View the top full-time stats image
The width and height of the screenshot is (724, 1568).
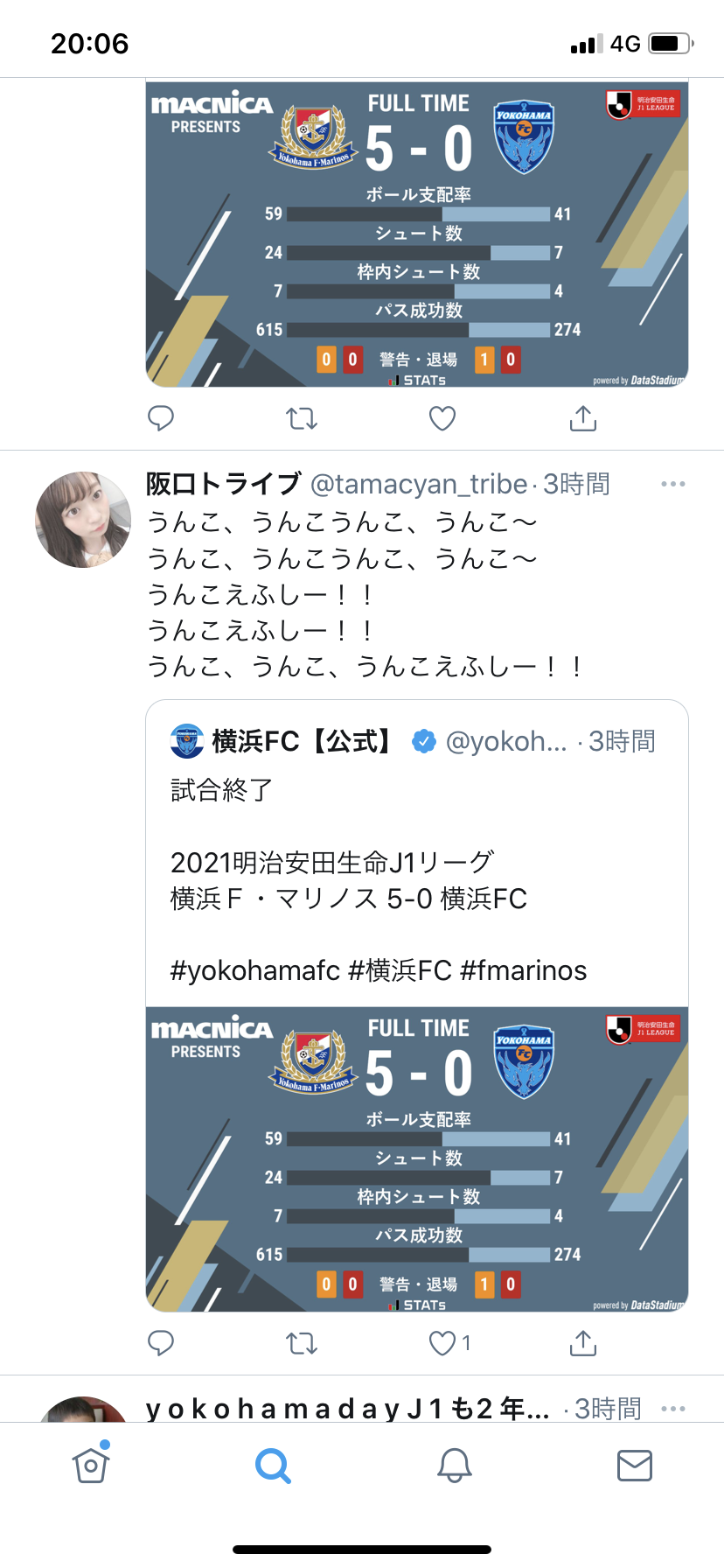point(417,234)
